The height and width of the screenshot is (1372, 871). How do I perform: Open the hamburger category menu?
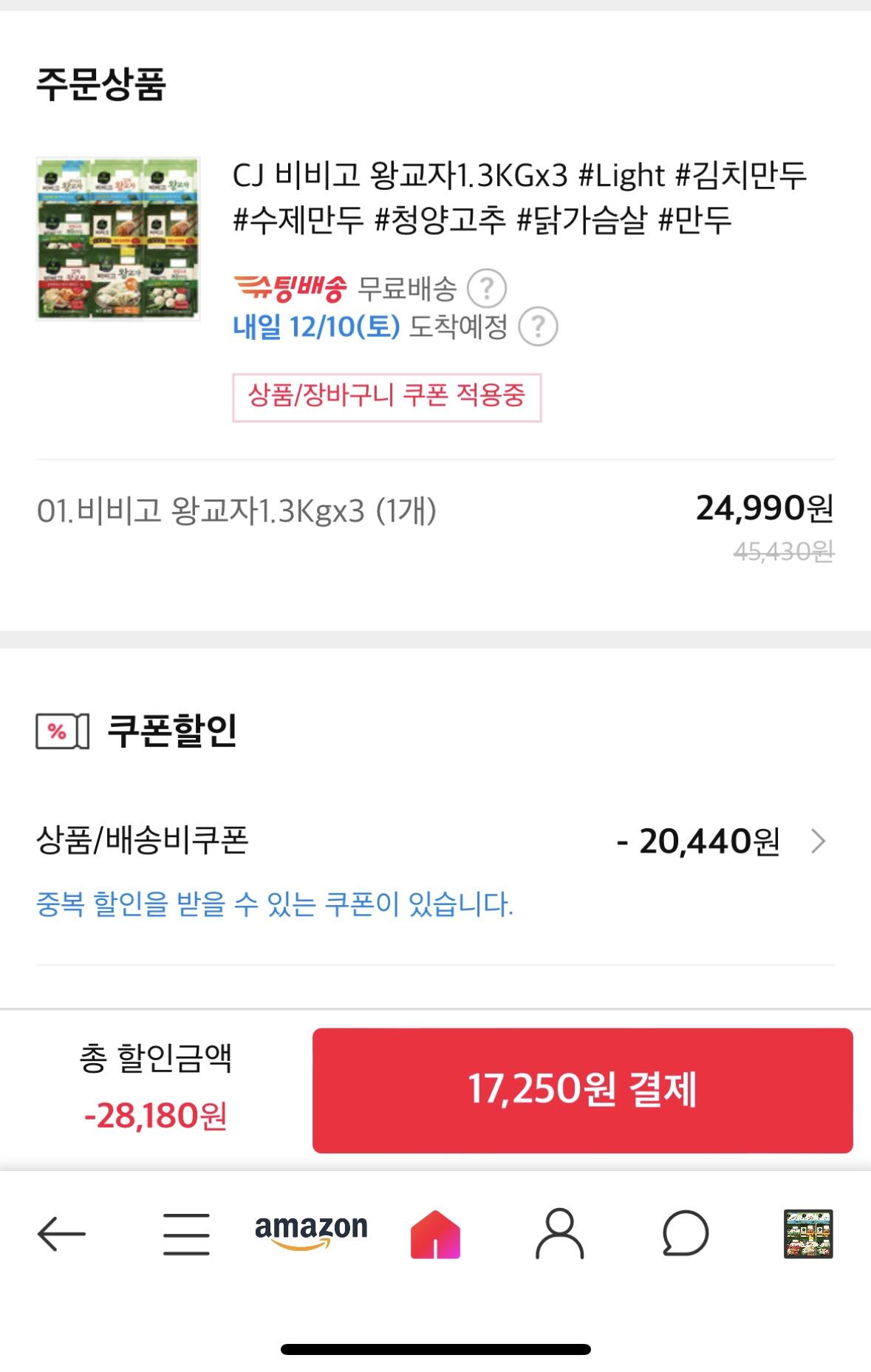click(x=186, y=1234)
